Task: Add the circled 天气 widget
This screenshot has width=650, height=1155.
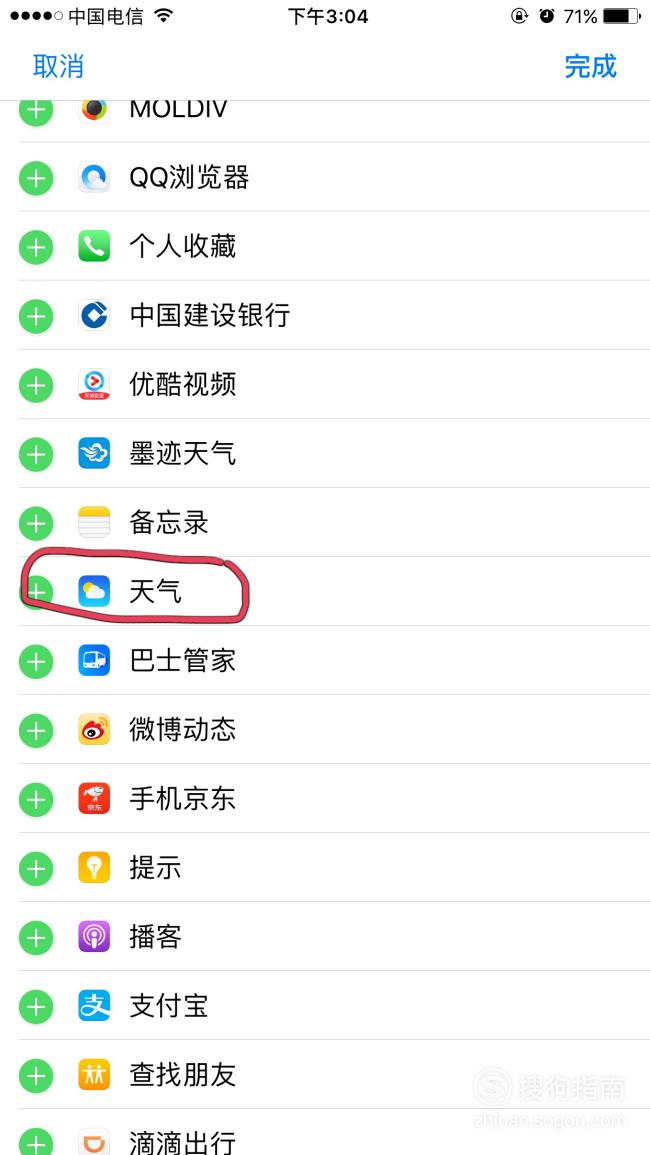Action: [36, 592]
